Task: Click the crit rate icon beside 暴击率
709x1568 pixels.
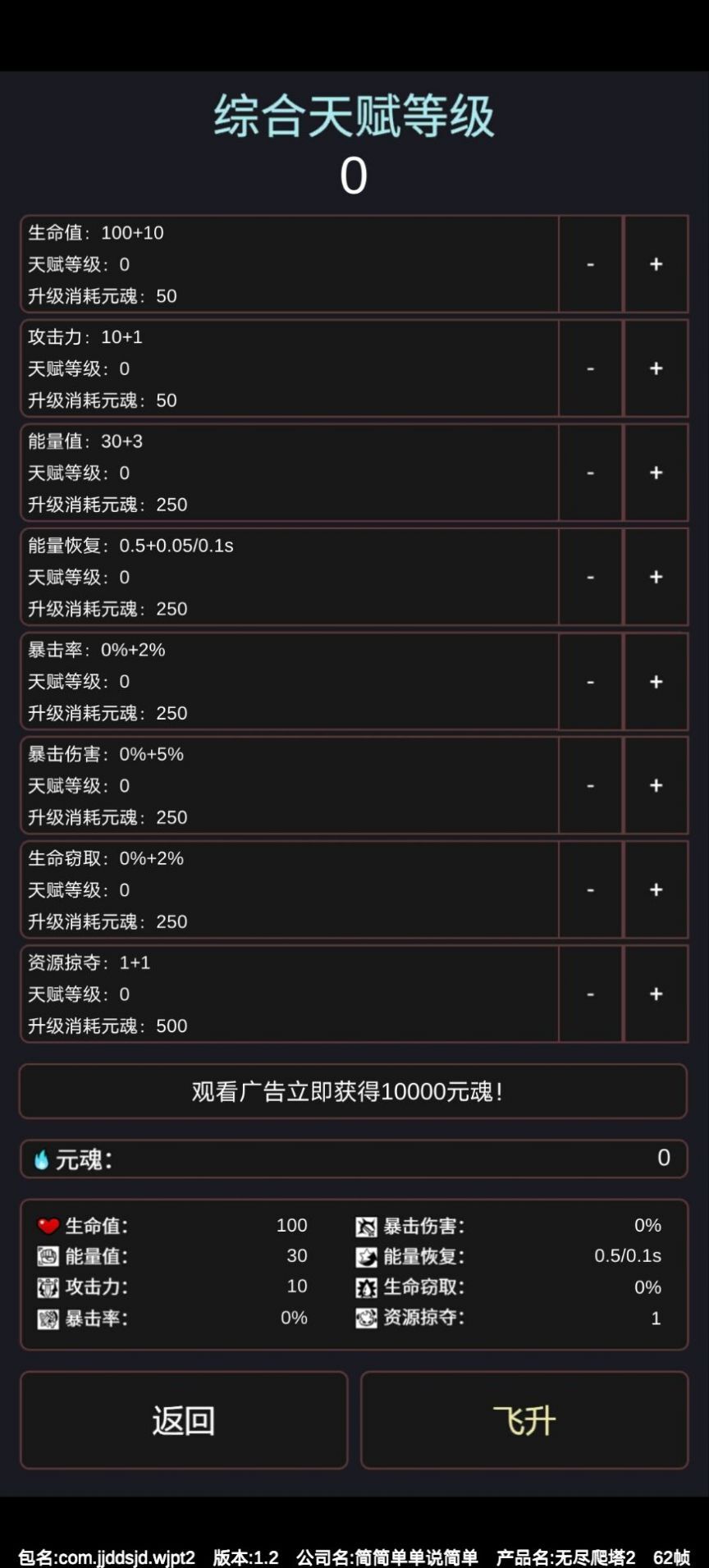Action: [48, 1318]
